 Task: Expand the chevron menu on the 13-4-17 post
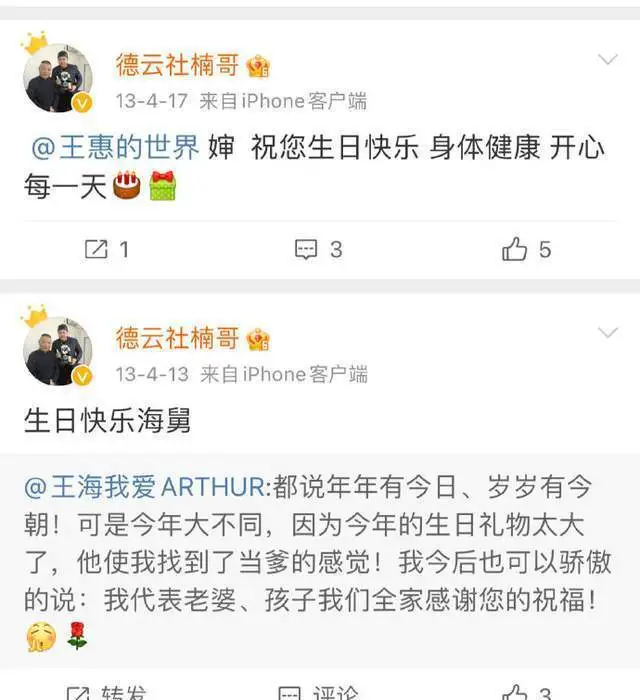click(x=608, y=60)
